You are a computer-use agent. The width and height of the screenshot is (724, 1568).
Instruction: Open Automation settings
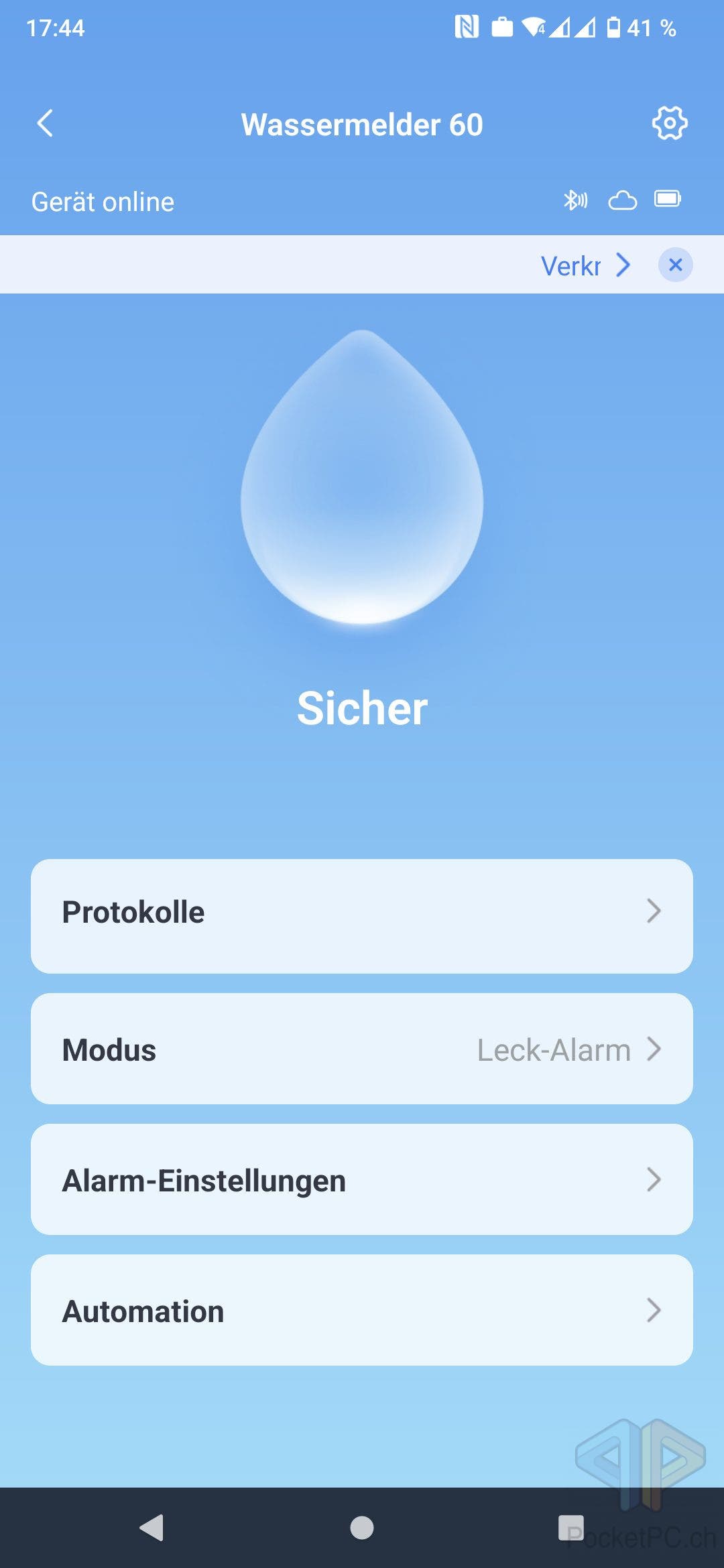[x=362, y=1310]
